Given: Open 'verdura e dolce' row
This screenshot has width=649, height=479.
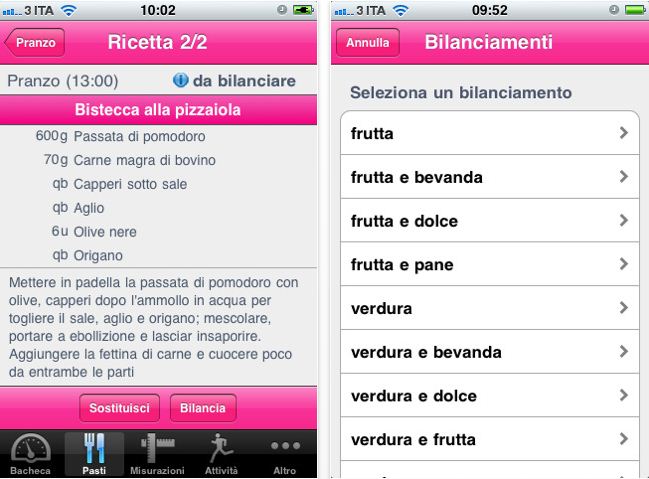Looking at the screenshot, I should tap(489, 396).
